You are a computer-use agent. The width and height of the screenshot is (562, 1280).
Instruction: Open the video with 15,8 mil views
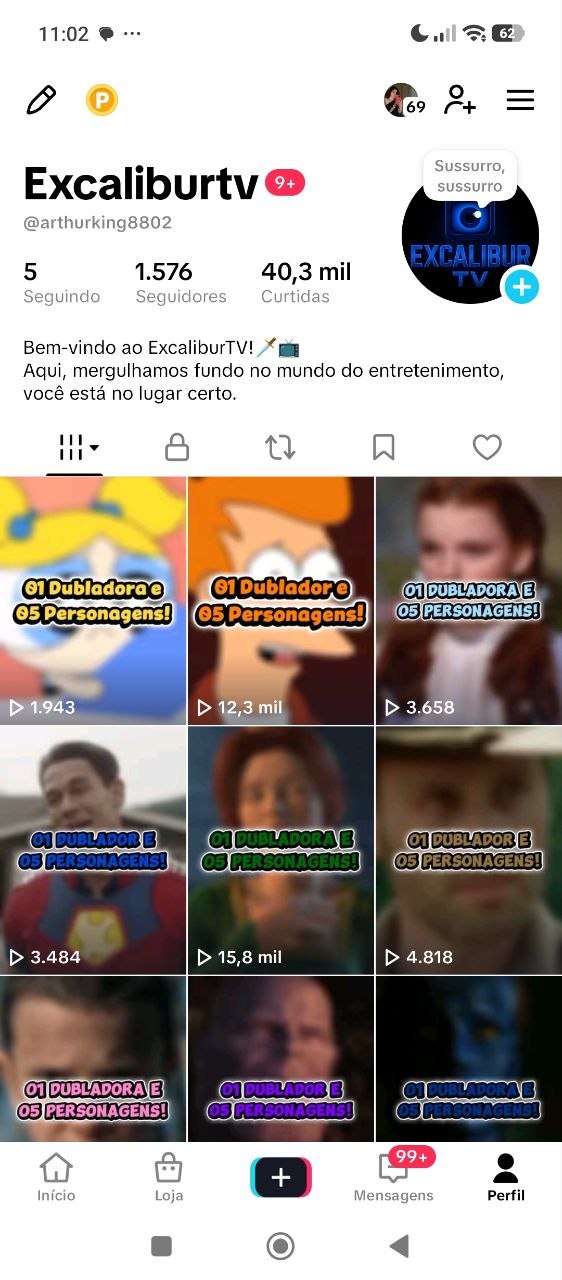click(x=281, y=850)
